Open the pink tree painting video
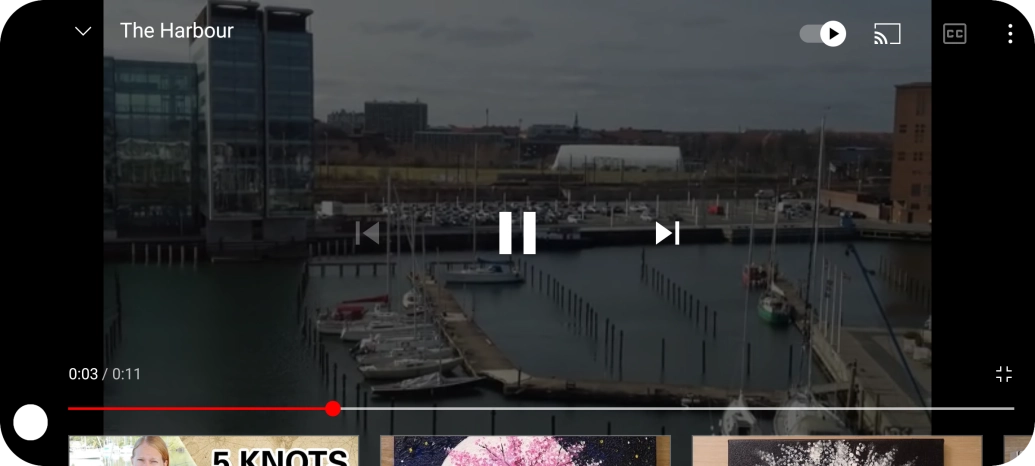This screenshot has height=466, width=1035. [525, 452]
